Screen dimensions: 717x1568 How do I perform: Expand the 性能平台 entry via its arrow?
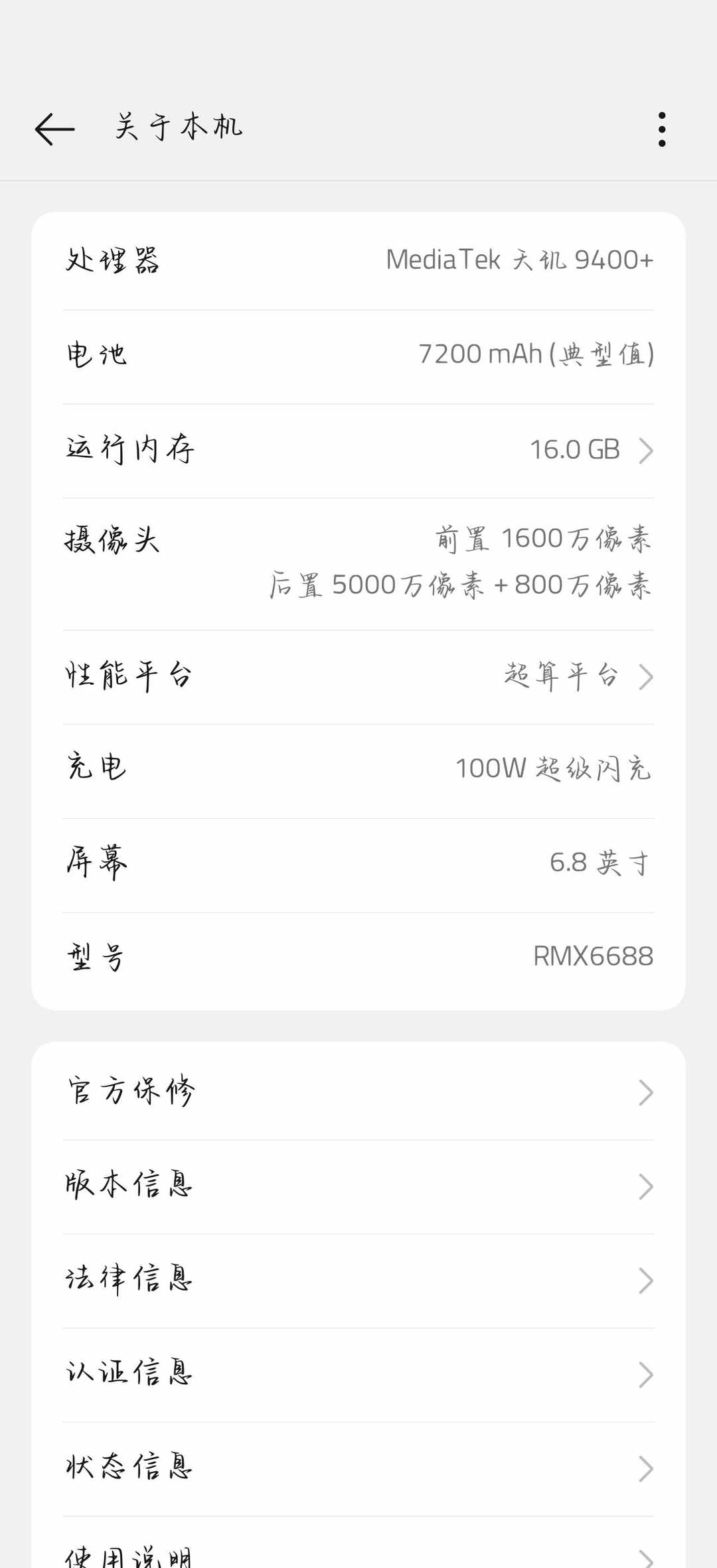(x=645, y=676)
